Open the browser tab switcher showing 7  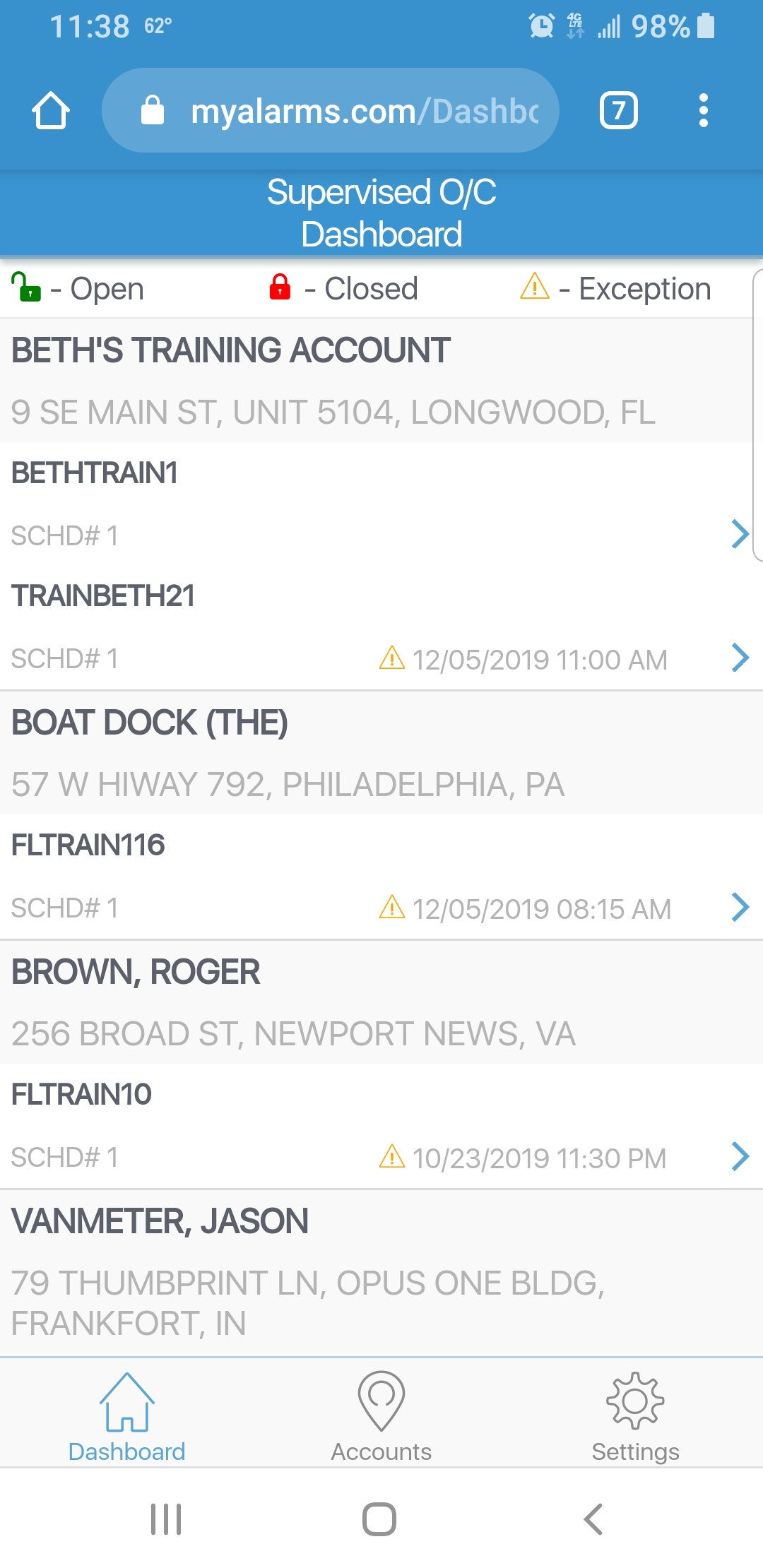tap(619, 111)
